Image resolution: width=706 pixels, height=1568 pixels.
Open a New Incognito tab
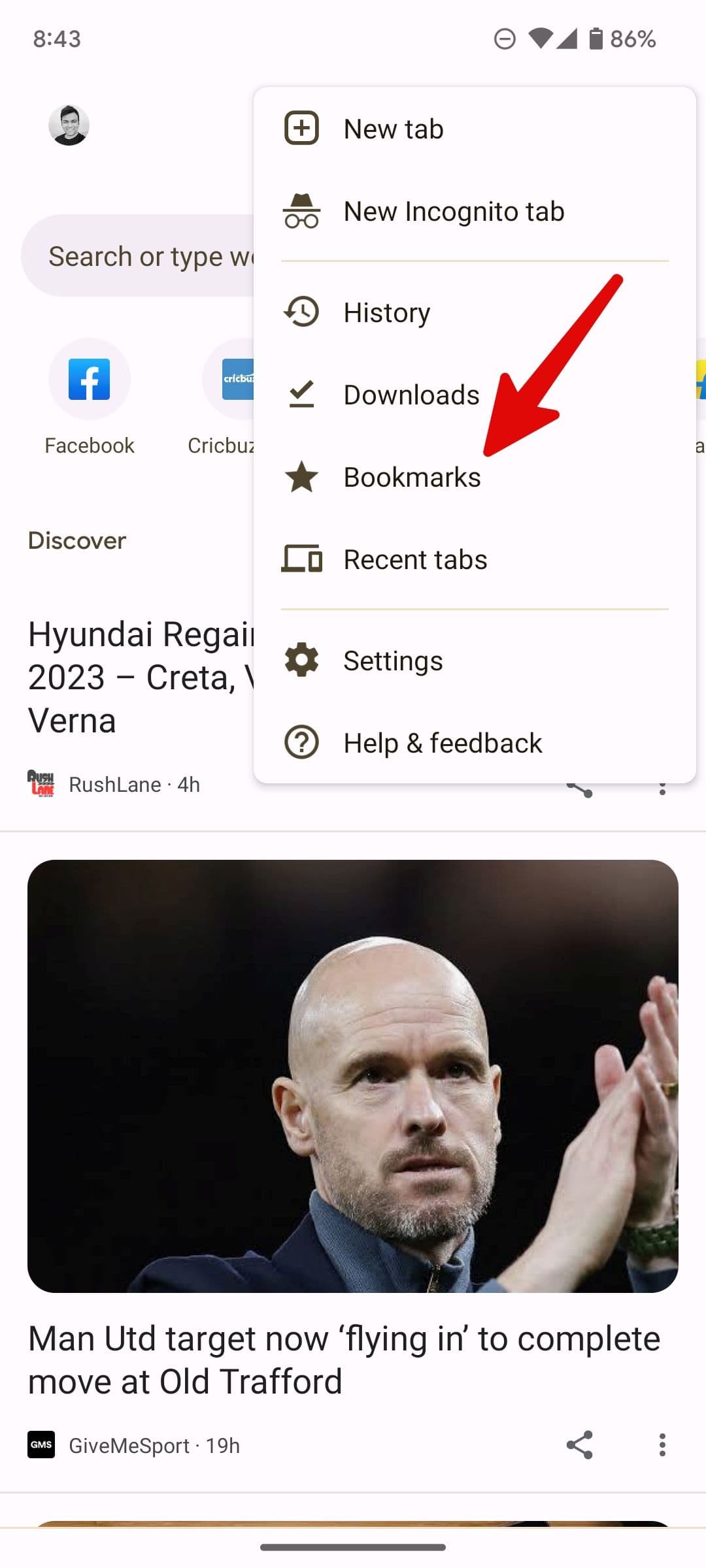click(454, 212)
